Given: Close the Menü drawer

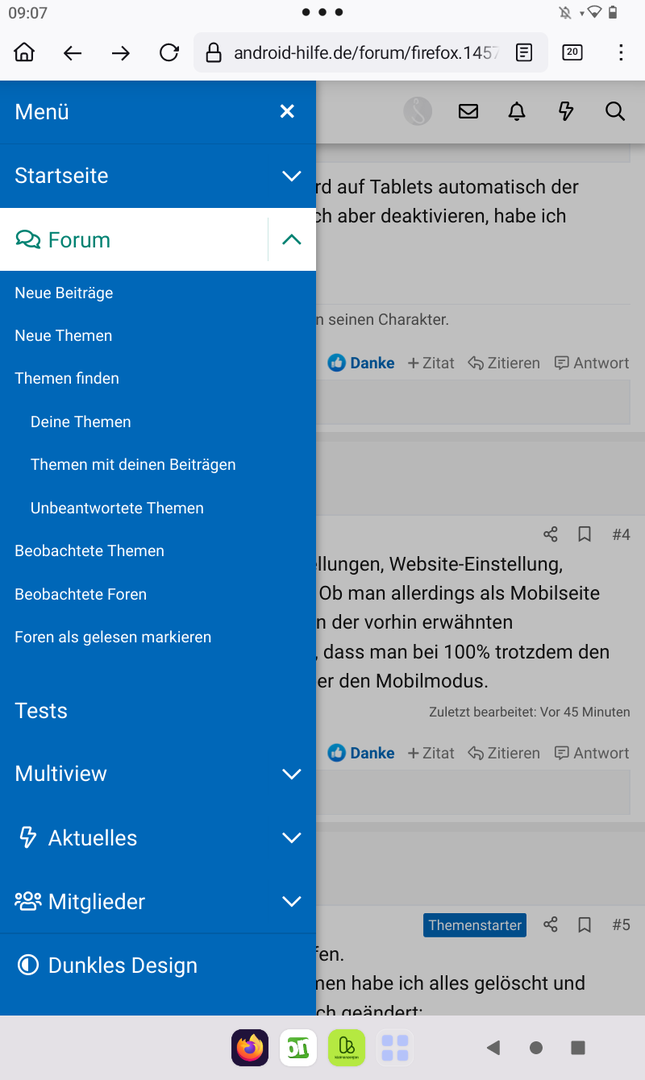Looking at the screenshot, I should click(287, 112).
